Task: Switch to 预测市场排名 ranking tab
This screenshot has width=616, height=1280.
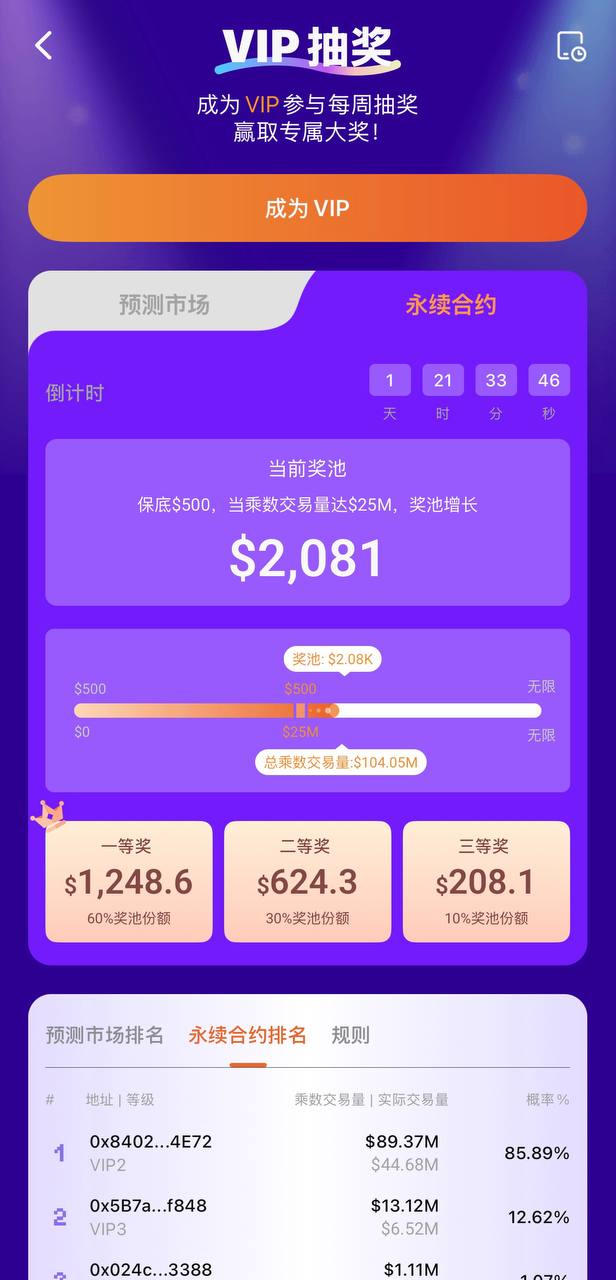Action: point(104,1035)
